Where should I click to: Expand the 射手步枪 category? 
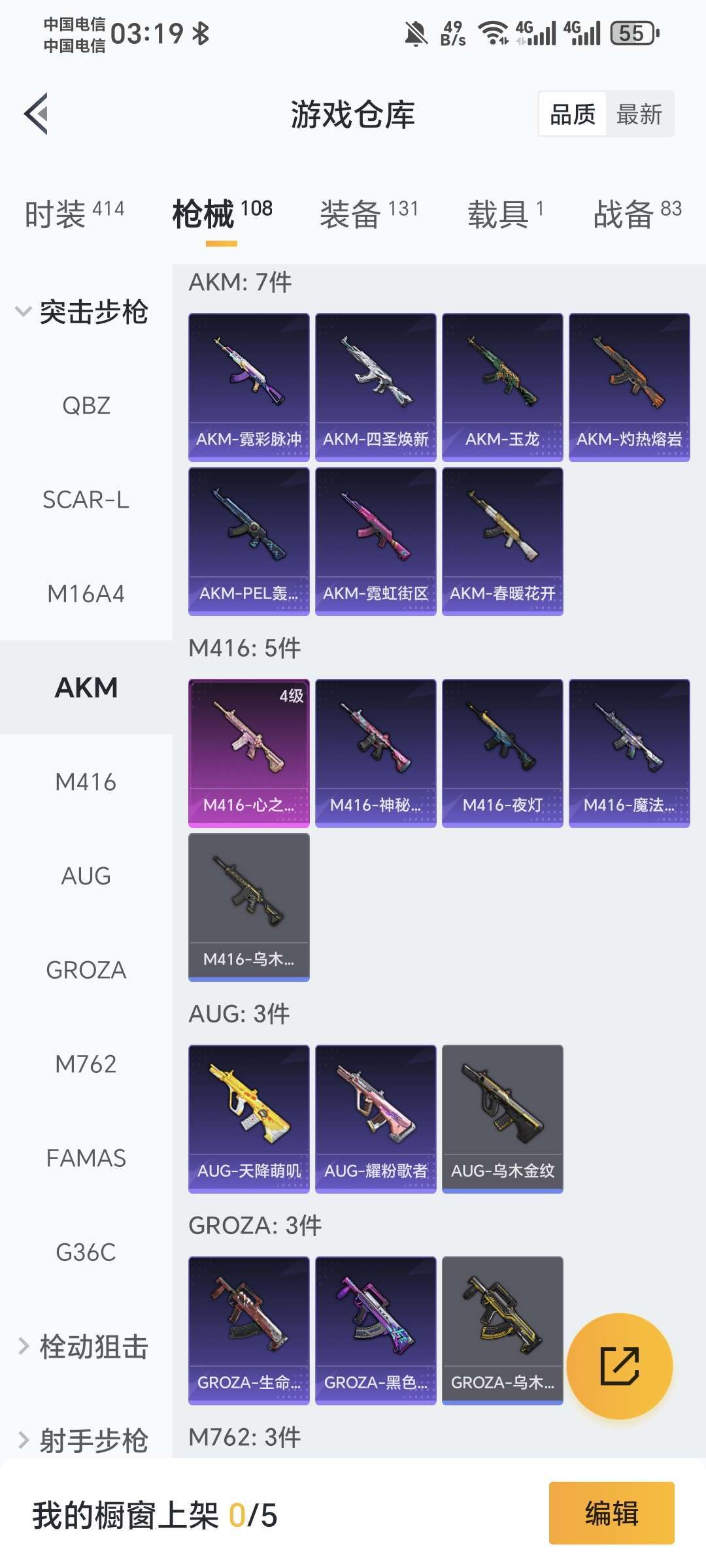(x=85, y=1441)
